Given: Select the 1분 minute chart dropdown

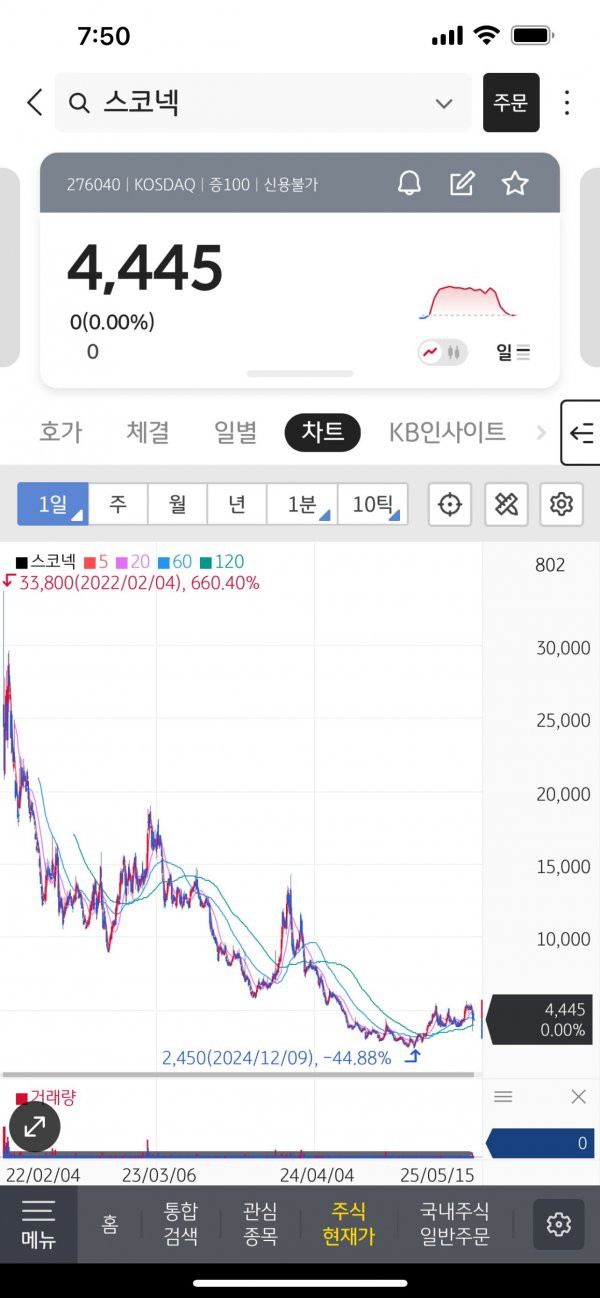Looking at the screenshot, I should coord(302,504).
